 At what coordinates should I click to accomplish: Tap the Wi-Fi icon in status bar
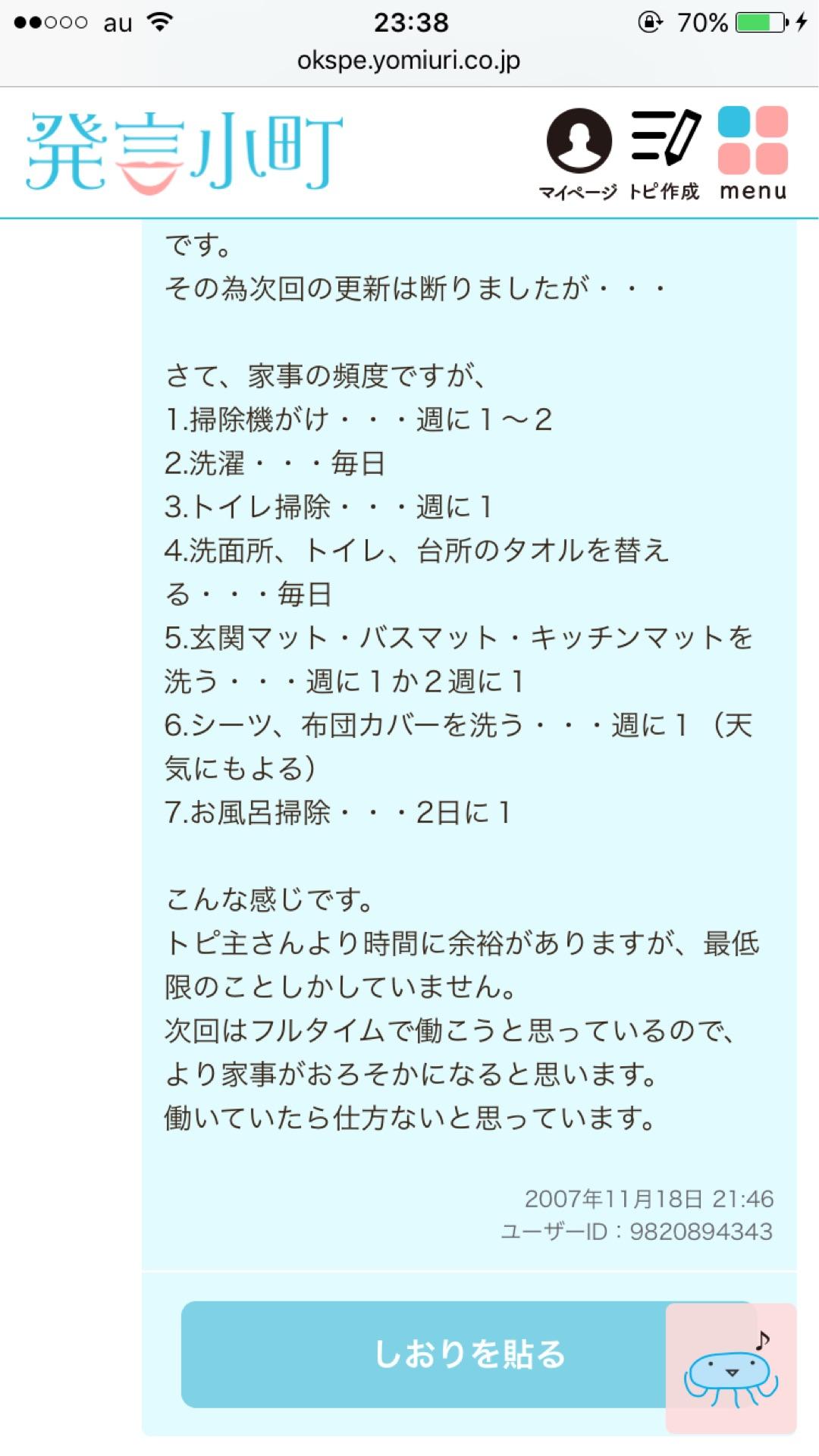(x=159, y=23)
